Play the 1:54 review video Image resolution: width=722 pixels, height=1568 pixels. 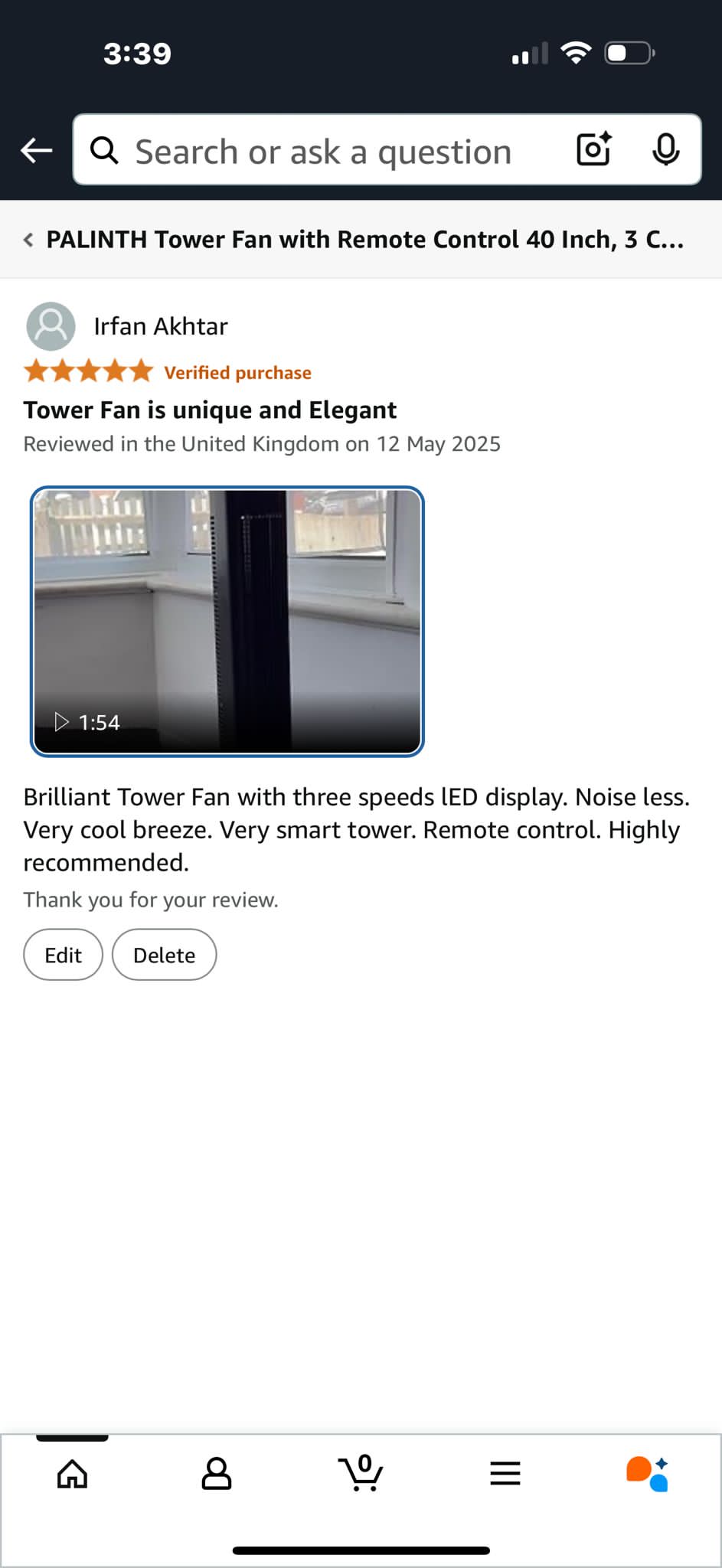click(227, 622)
